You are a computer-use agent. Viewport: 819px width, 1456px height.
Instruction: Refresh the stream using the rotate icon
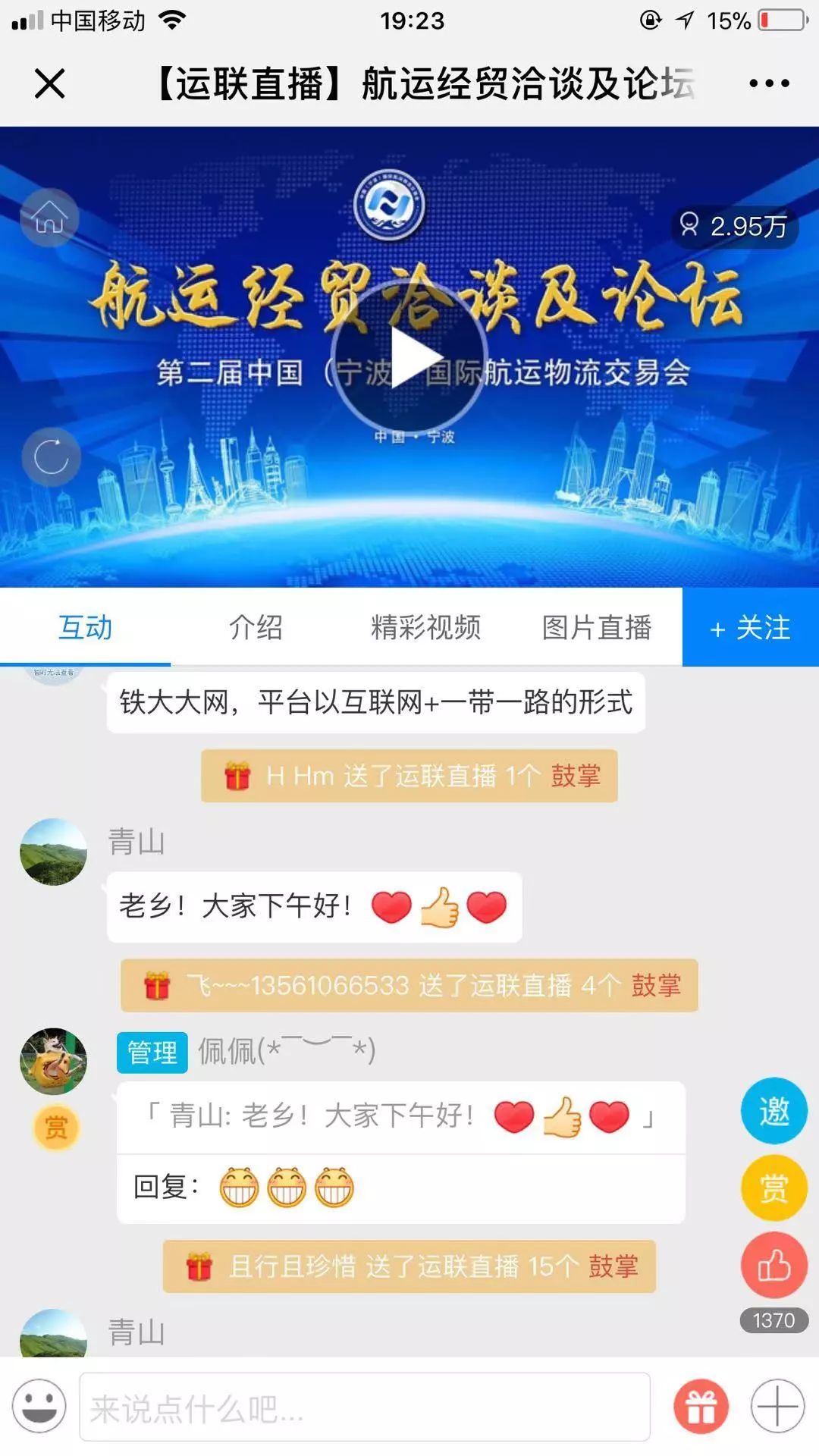pyautogui.click(x=49, y=455)
